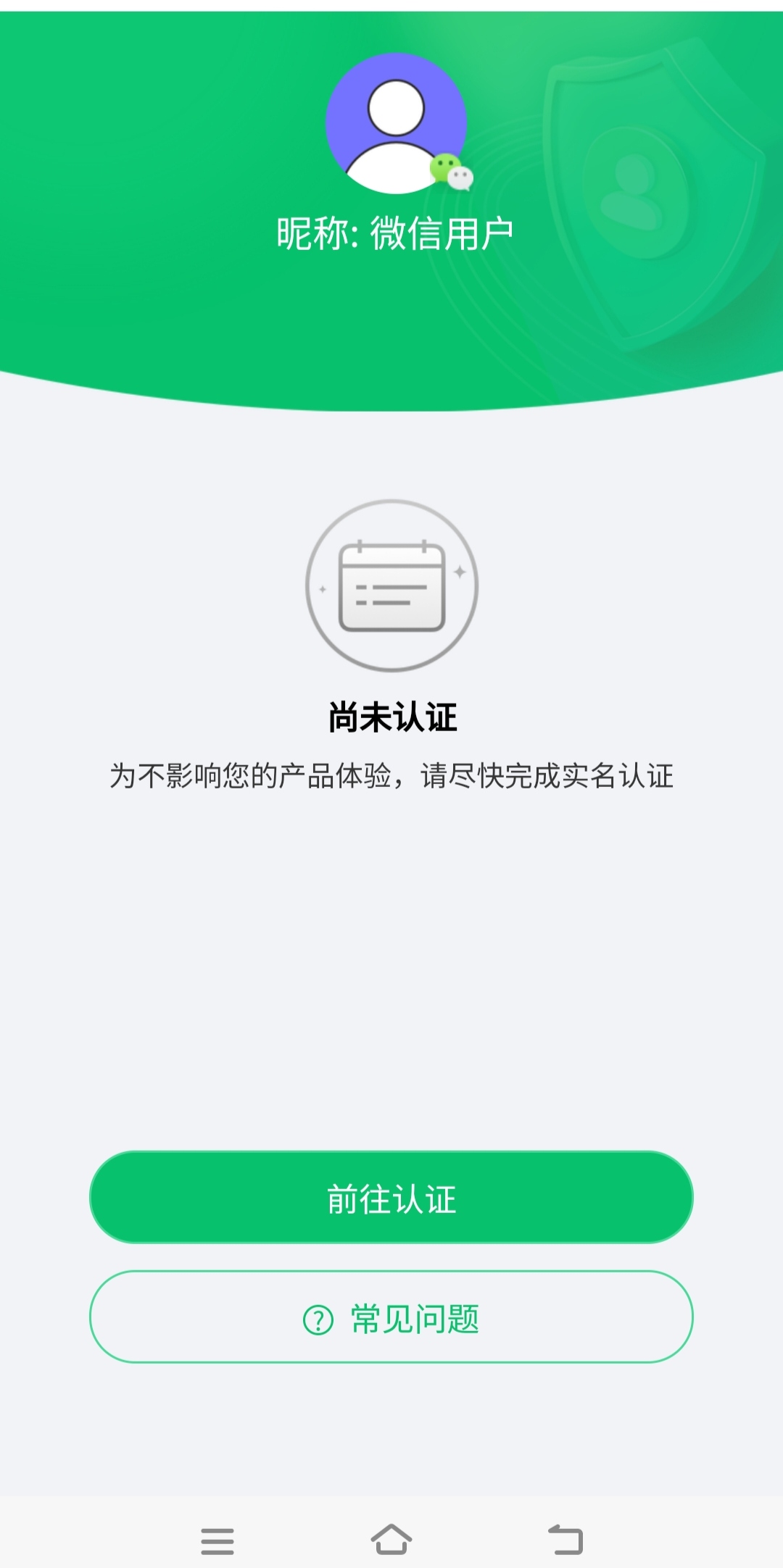Go back using the system back button
783x1568 pixels.
point(565,1539)
